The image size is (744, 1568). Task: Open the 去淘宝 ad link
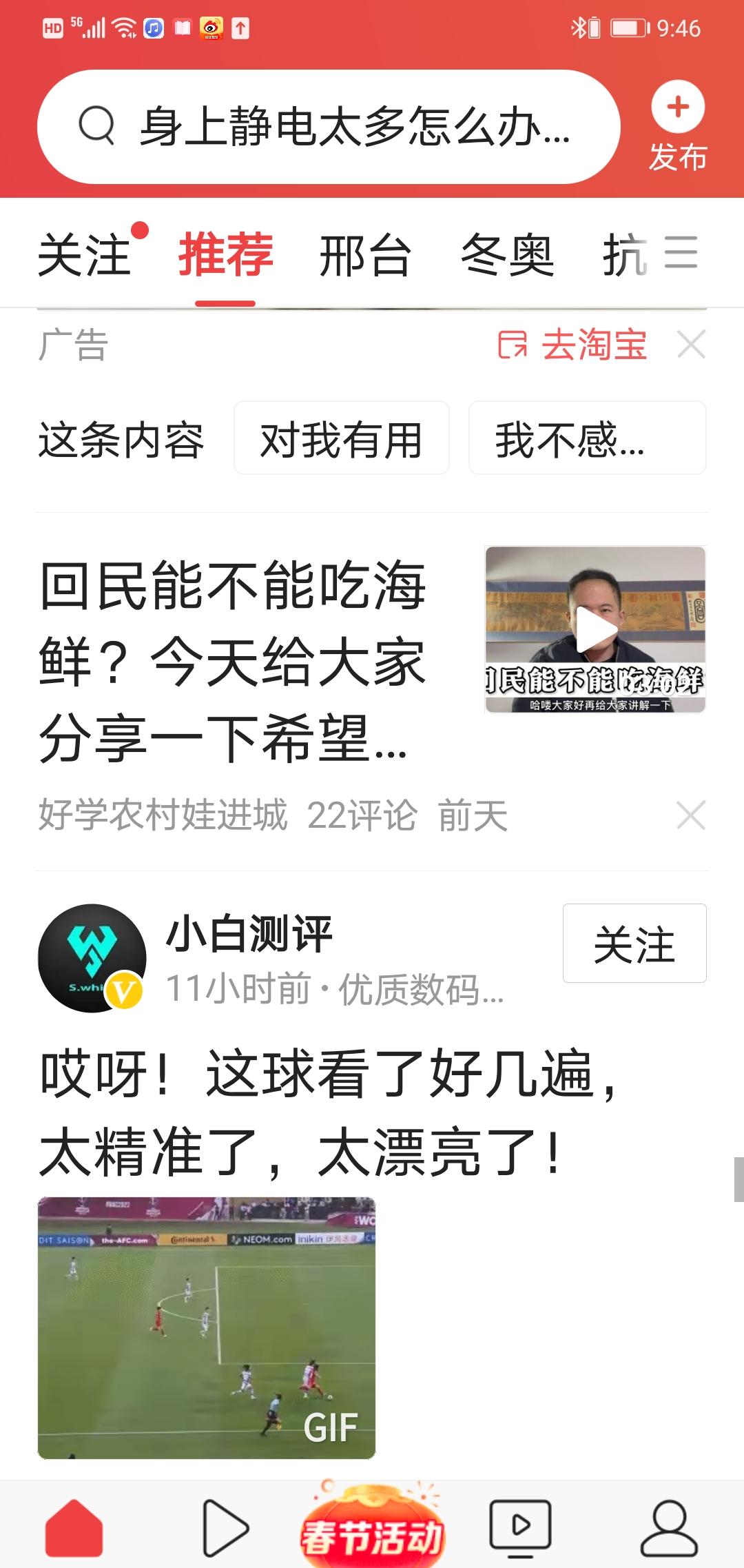tap(573, 345)
